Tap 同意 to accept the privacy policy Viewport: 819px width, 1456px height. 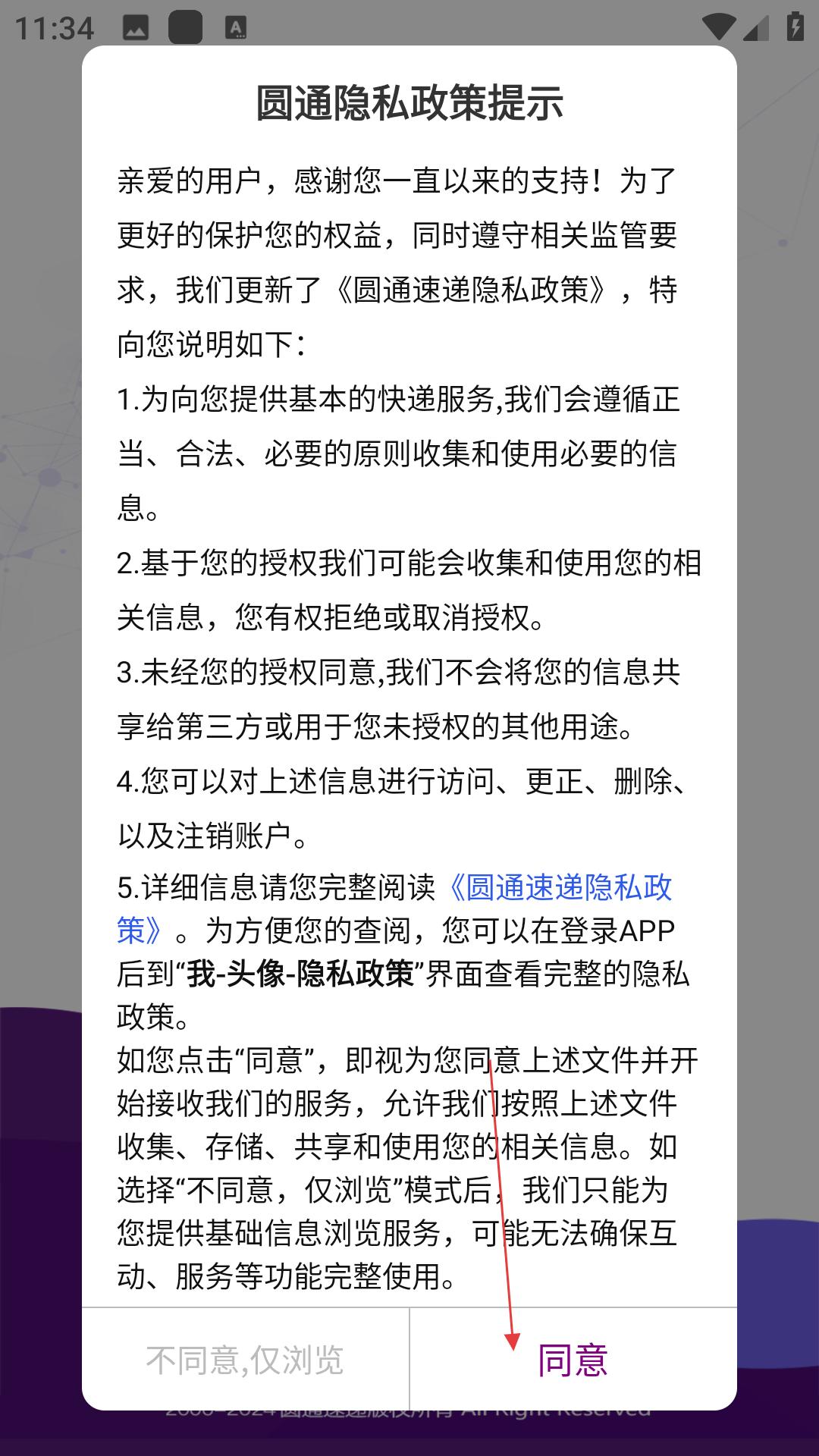click(x=573, y=1360)
